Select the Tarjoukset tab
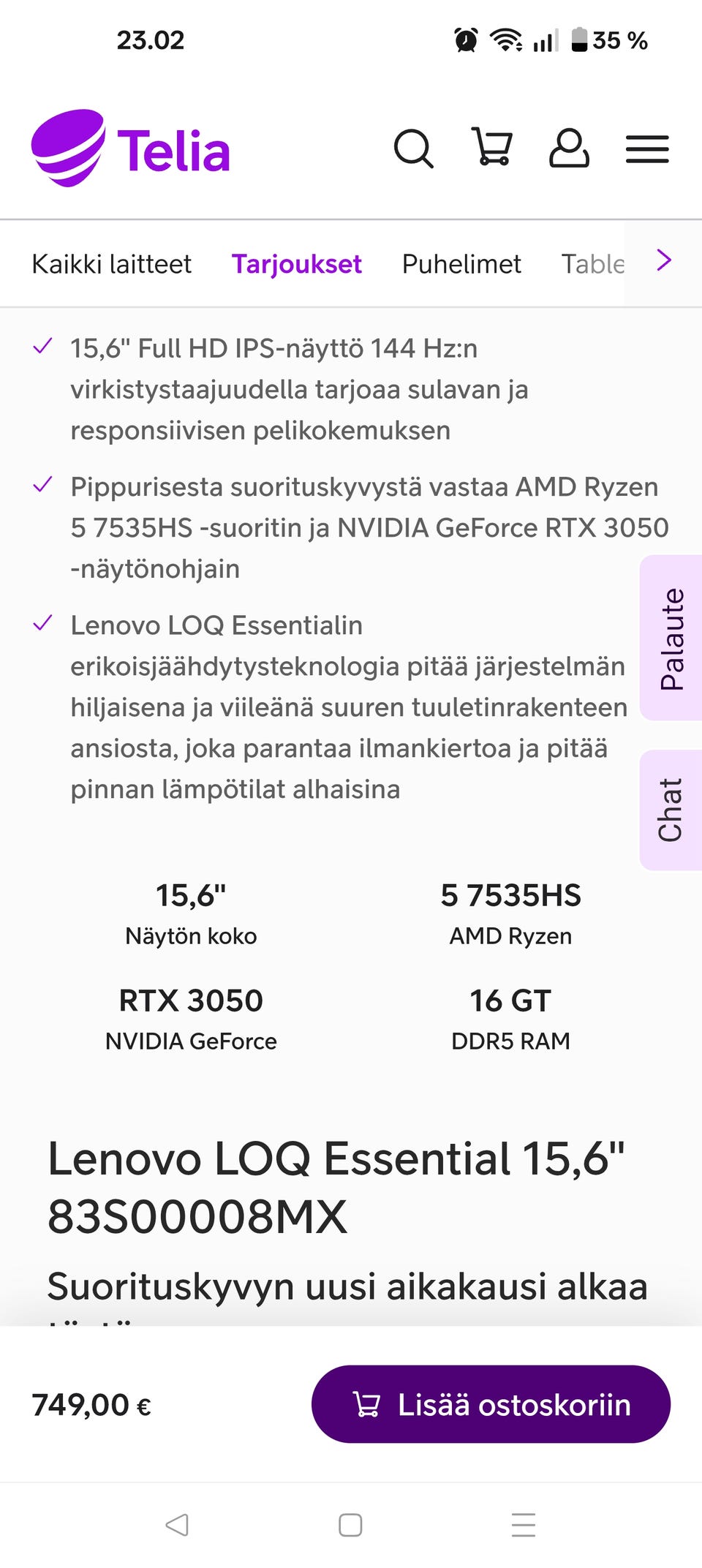 pyautogui.click(x=296, y=264)
